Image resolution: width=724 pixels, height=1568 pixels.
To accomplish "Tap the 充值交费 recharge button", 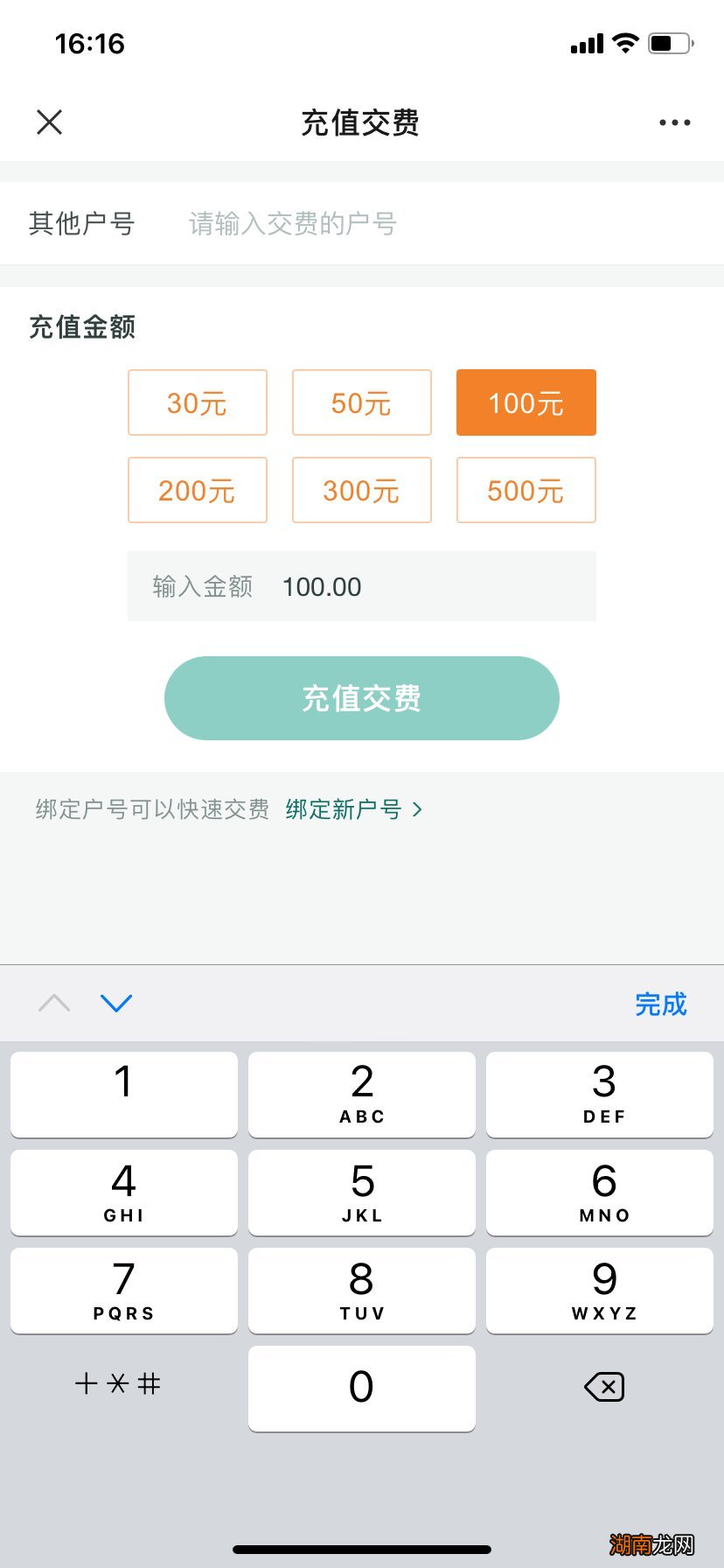I will click(361, 697).
